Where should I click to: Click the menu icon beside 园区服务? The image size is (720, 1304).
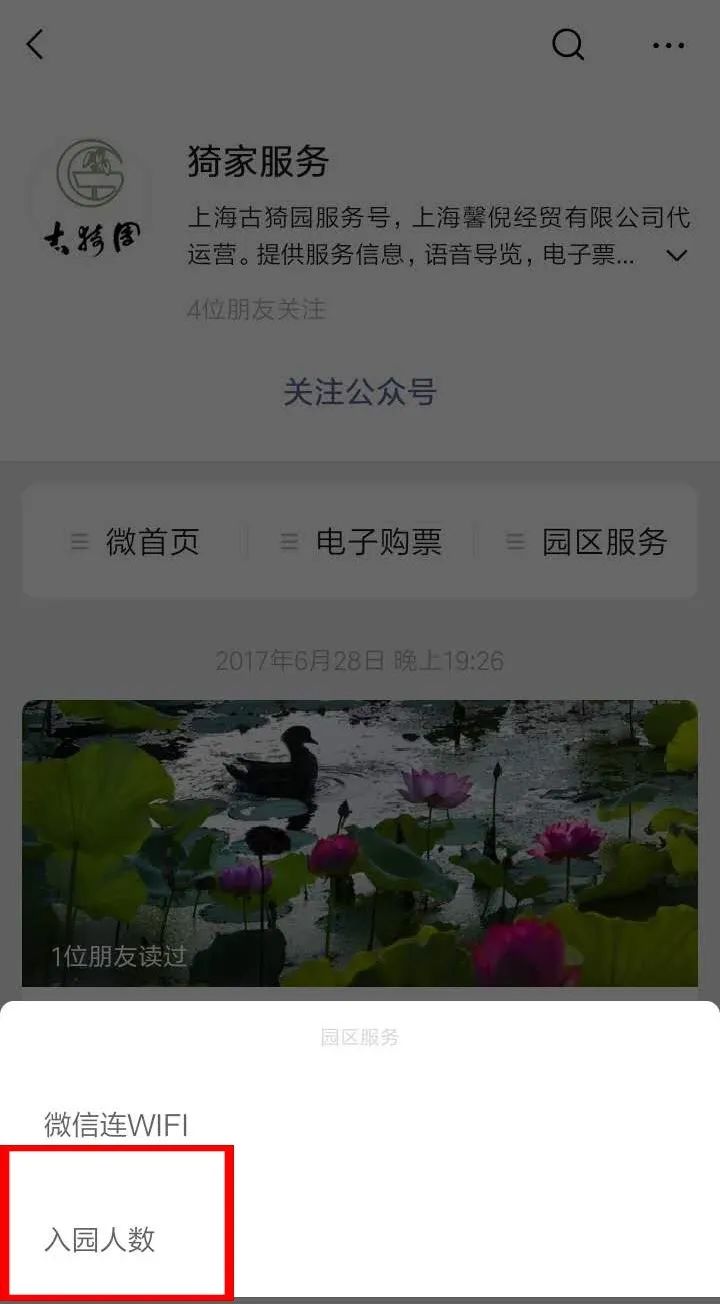514,543
